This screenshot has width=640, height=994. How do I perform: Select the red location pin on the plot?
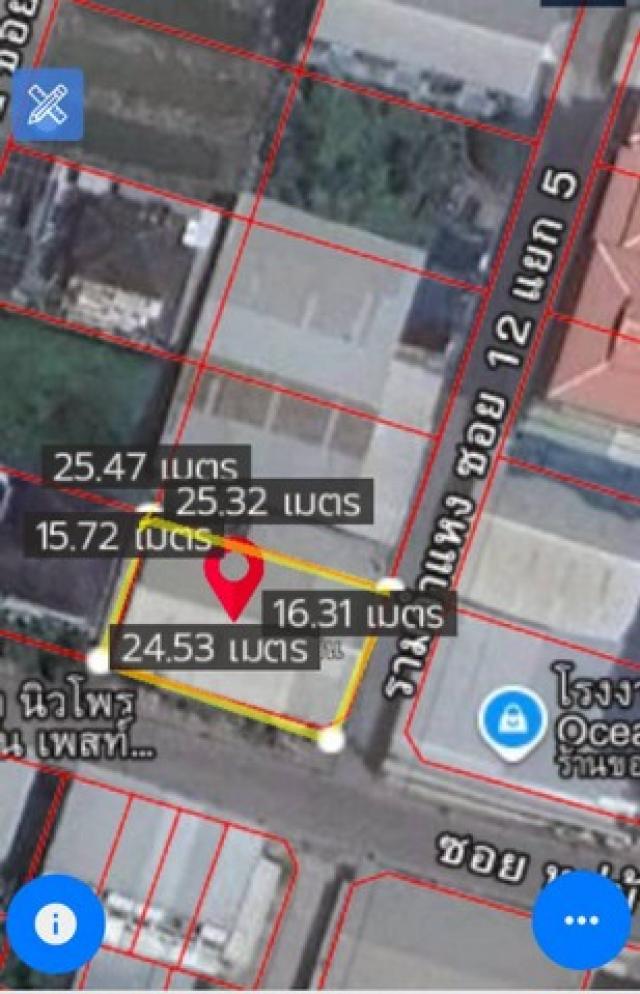pos(233,575)
